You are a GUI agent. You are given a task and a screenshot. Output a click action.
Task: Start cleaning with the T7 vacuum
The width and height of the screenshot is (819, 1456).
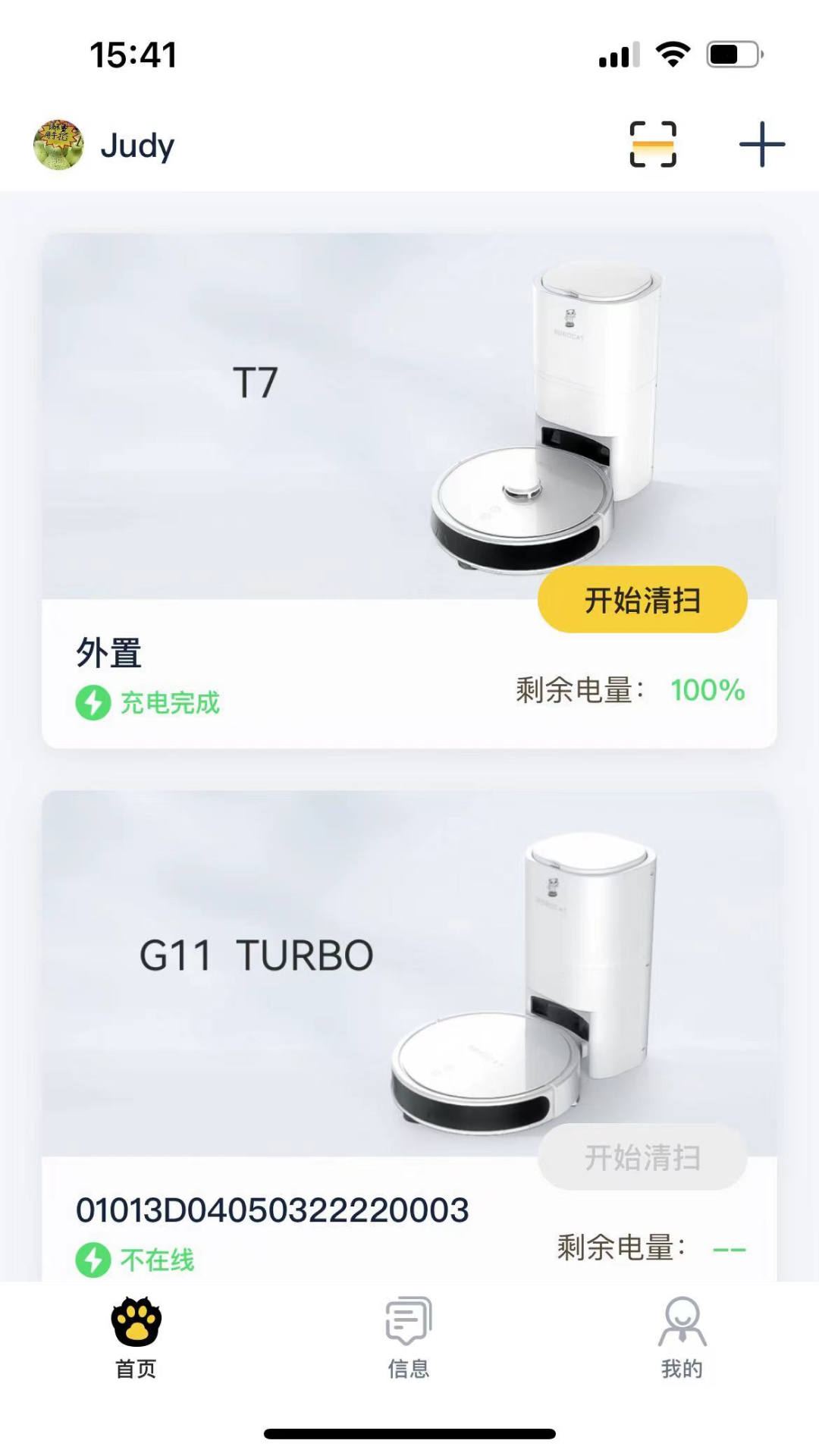click(x=642, y=600)
